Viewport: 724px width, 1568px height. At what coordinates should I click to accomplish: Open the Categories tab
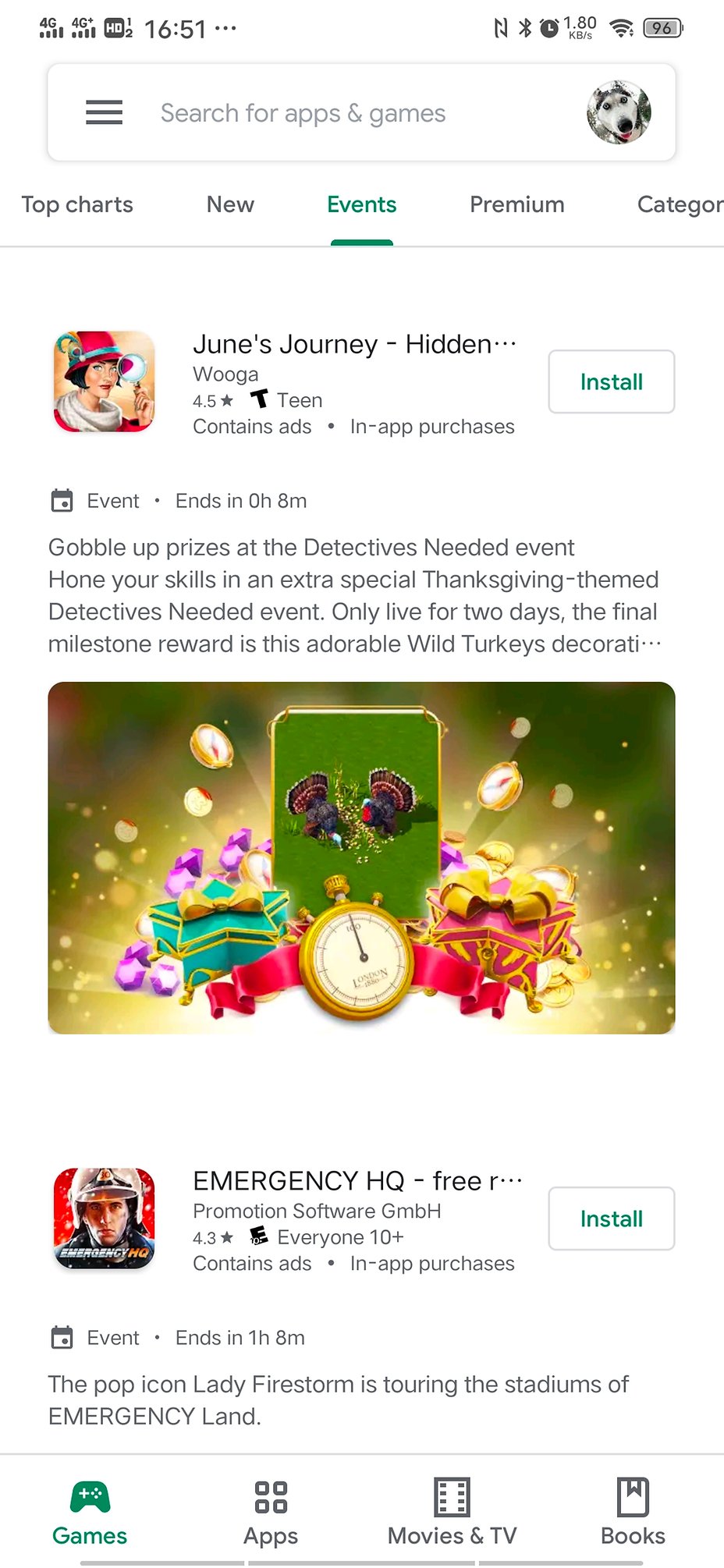pyautogui.click(x=679, y=204)
